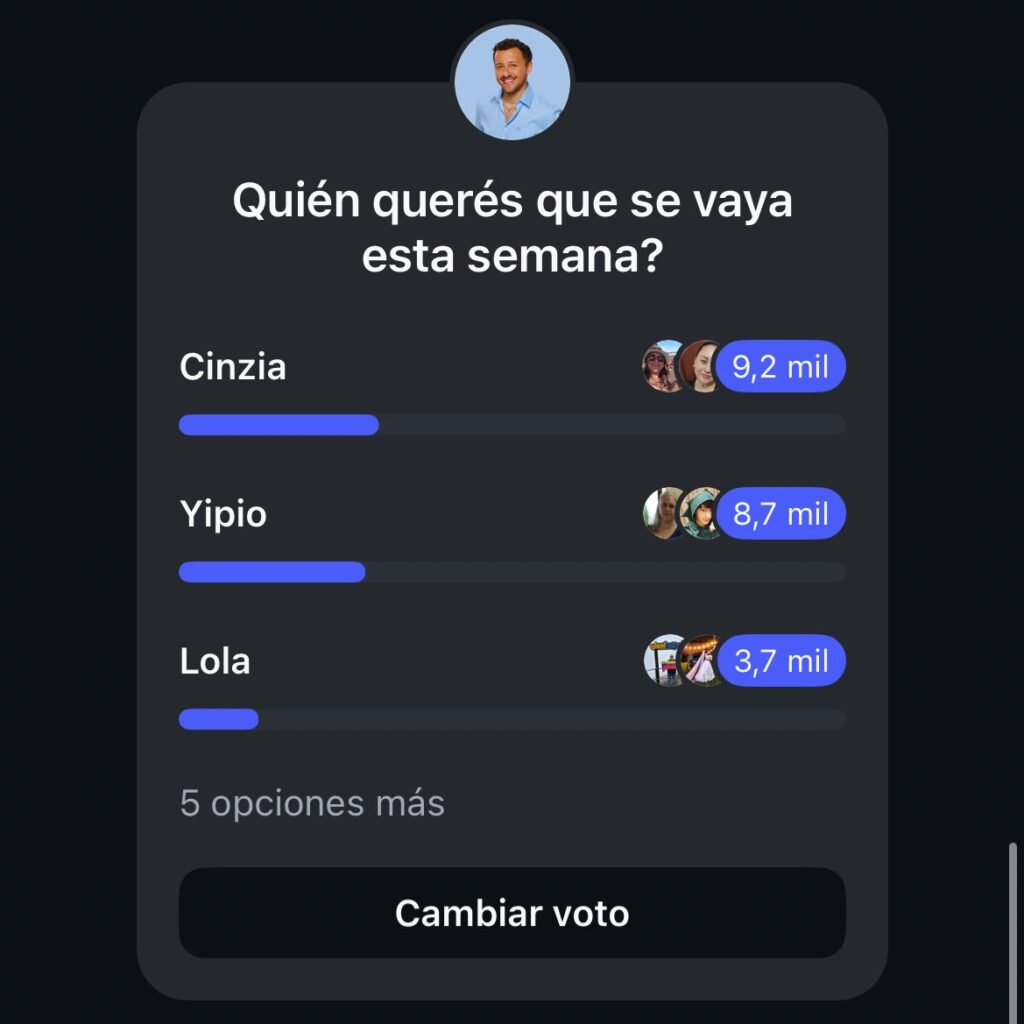The width and height of the screenshot is (1024, 1024).
Task: Select the Cinzia poll option
Action: (233, 367)
